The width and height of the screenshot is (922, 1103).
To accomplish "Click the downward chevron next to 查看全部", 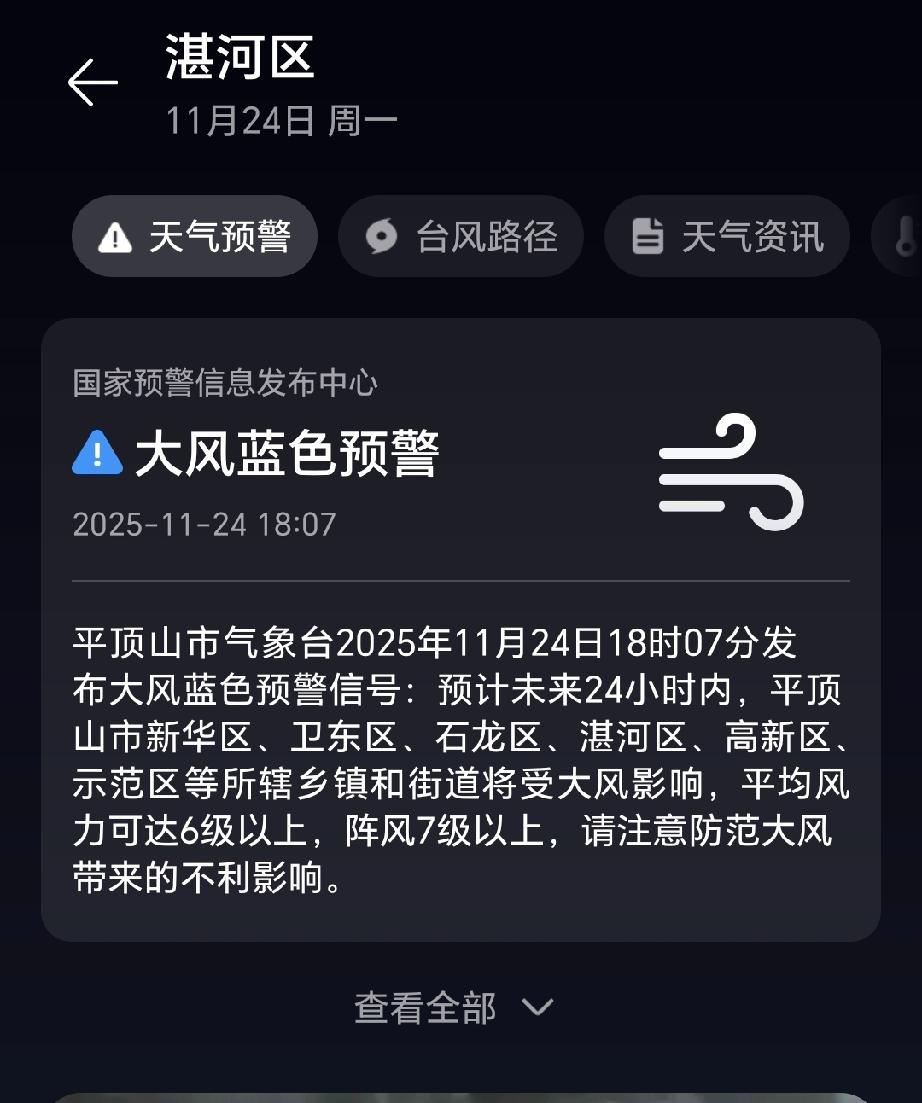I will pos(538,1010).
